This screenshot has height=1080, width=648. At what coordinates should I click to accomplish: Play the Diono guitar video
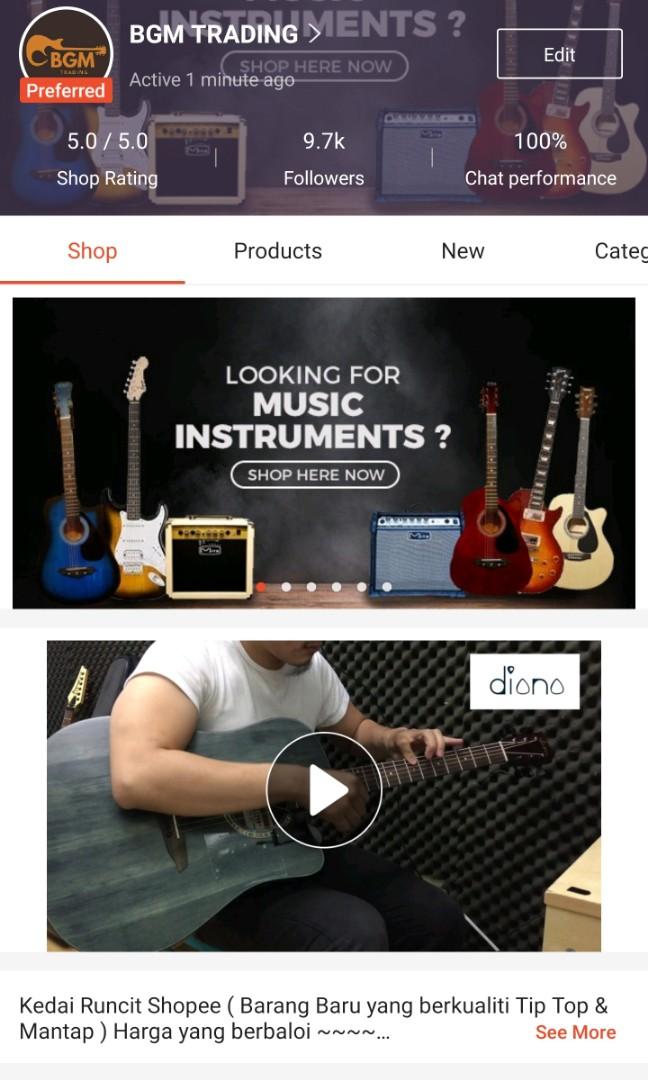[323, 790]
